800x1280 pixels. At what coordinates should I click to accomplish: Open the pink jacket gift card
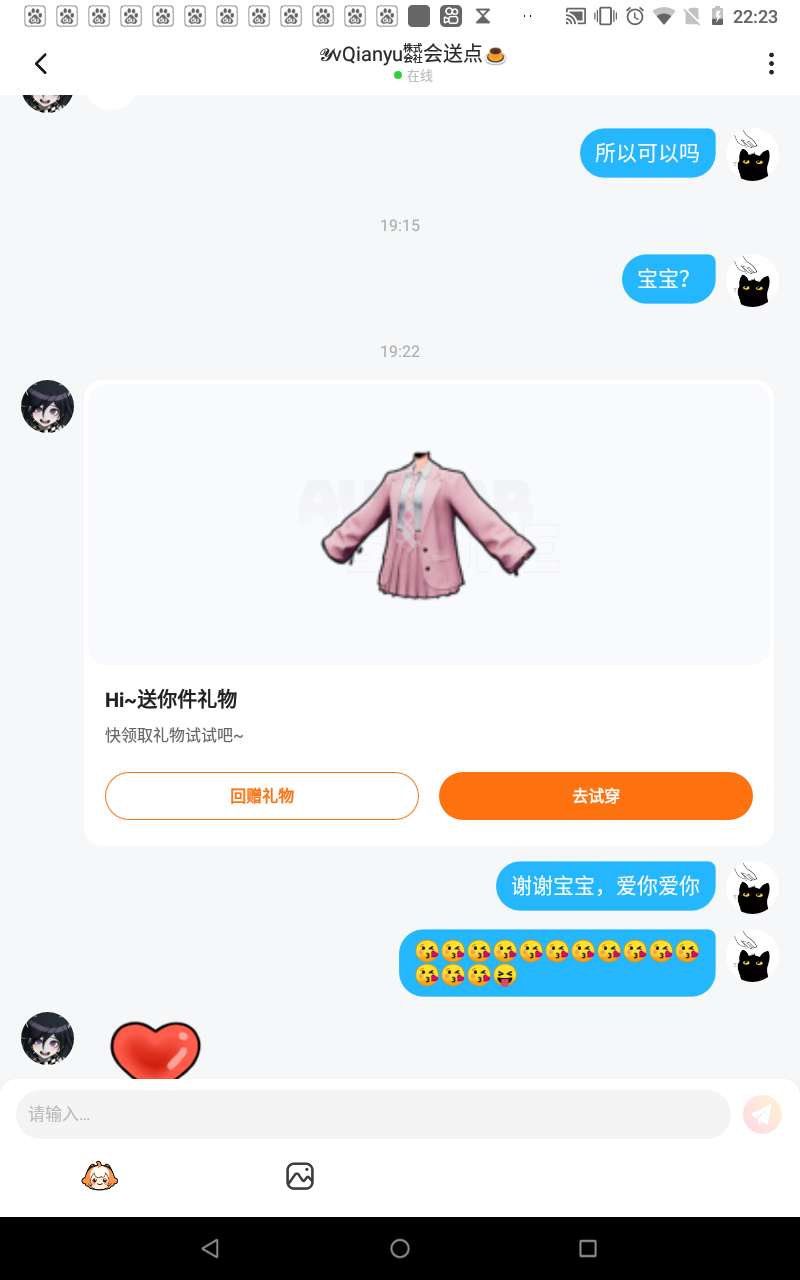click(x=429, y=525)
